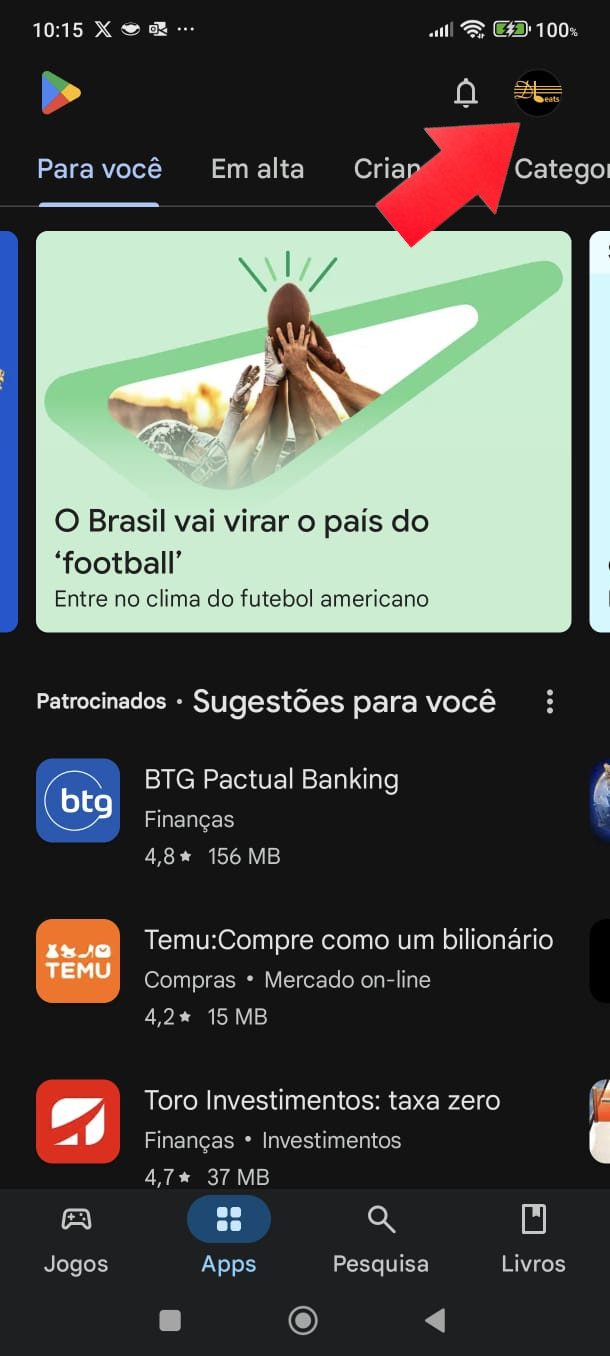Open Toro Investimentos: taxa zero listing
Viewport: 610px width, 1356px height.
pyautogui.click(x=322, y=1101)
